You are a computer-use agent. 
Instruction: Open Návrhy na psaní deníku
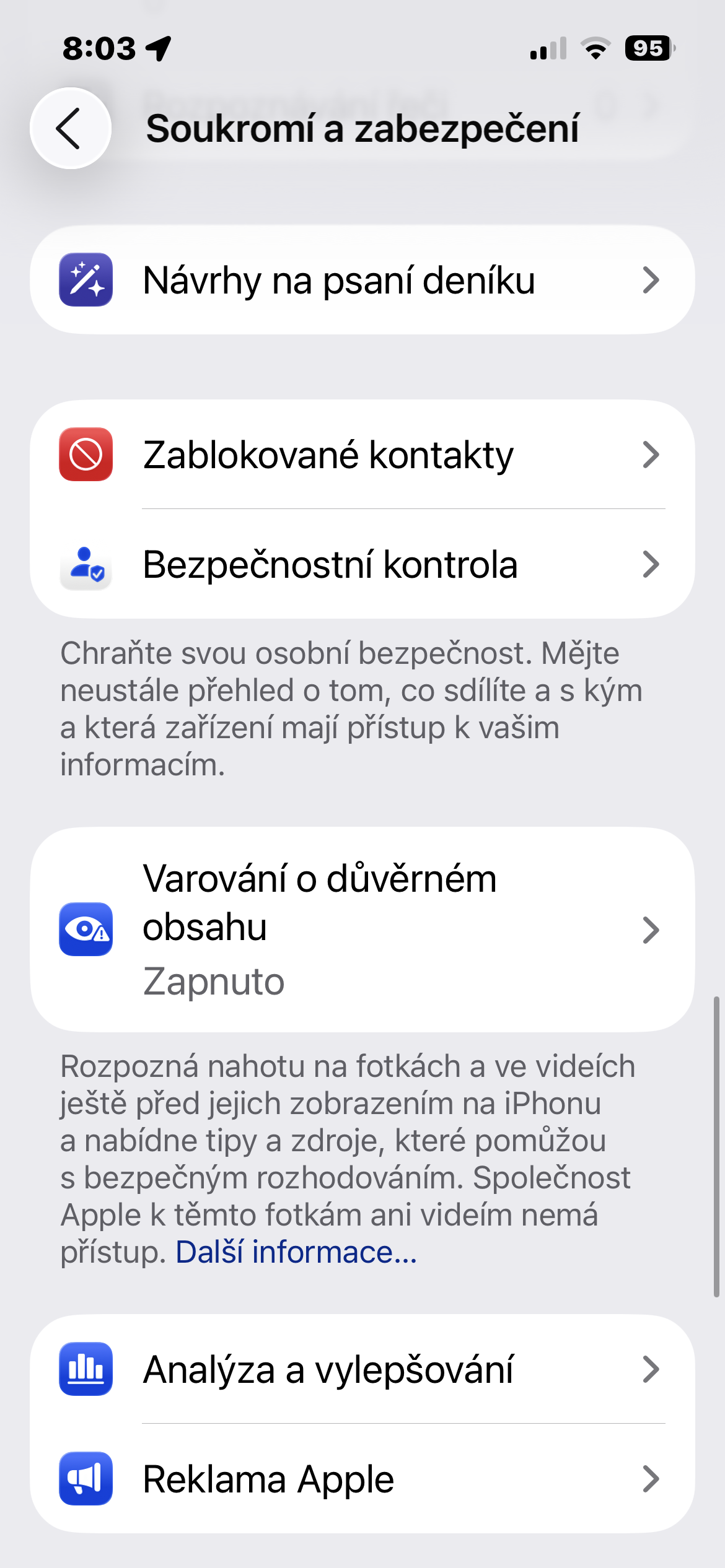tap(362, 280)
